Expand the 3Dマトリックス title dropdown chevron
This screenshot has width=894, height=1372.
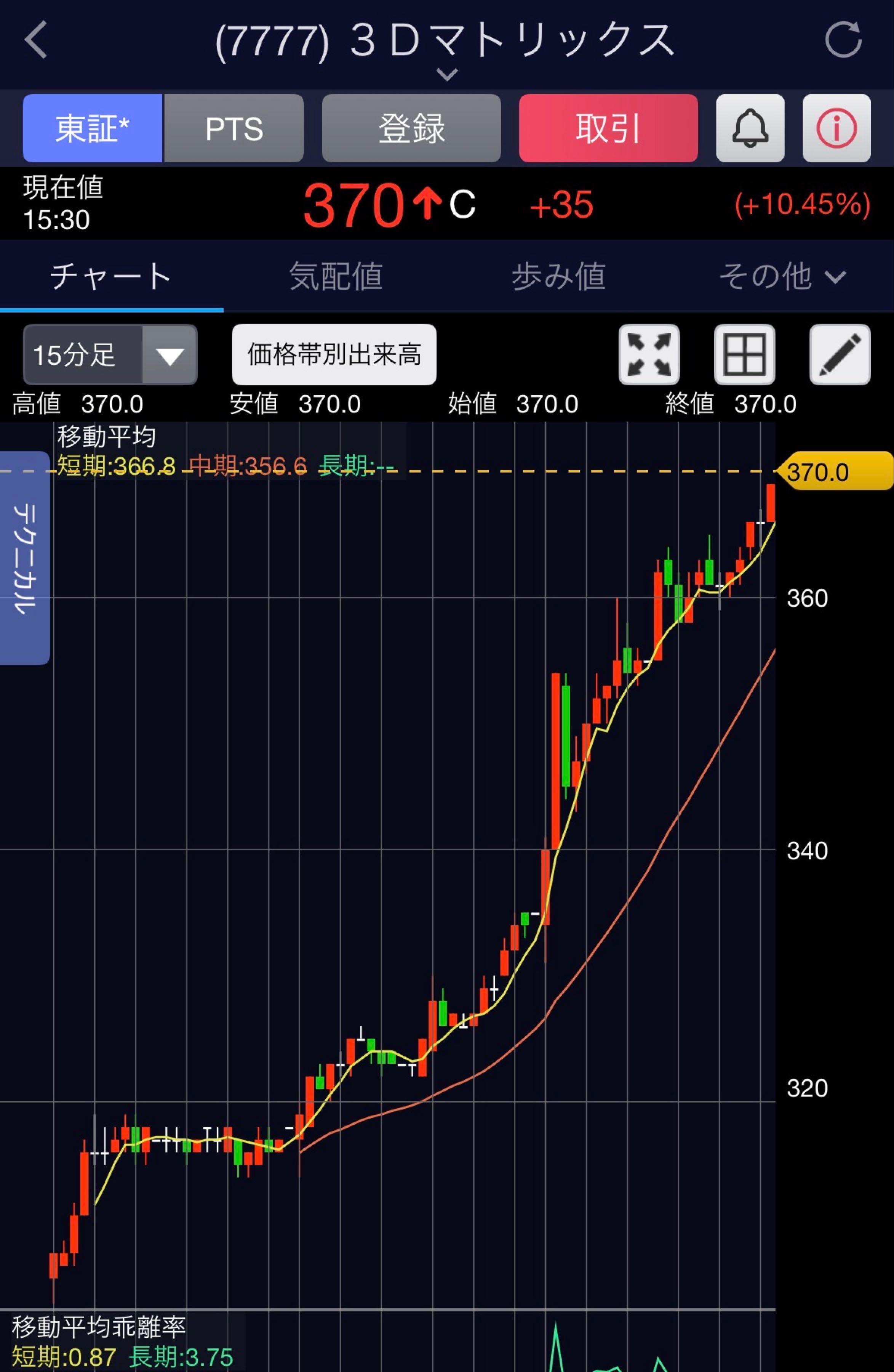tap(447, 74)
